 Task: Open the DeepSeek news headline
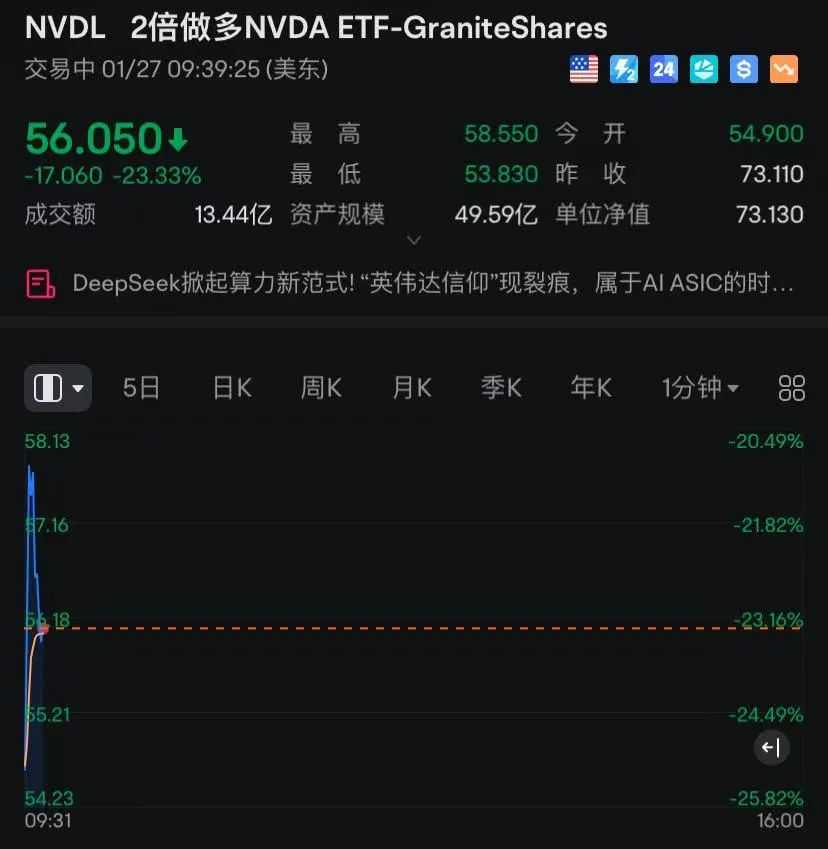(x=432, y=284)
